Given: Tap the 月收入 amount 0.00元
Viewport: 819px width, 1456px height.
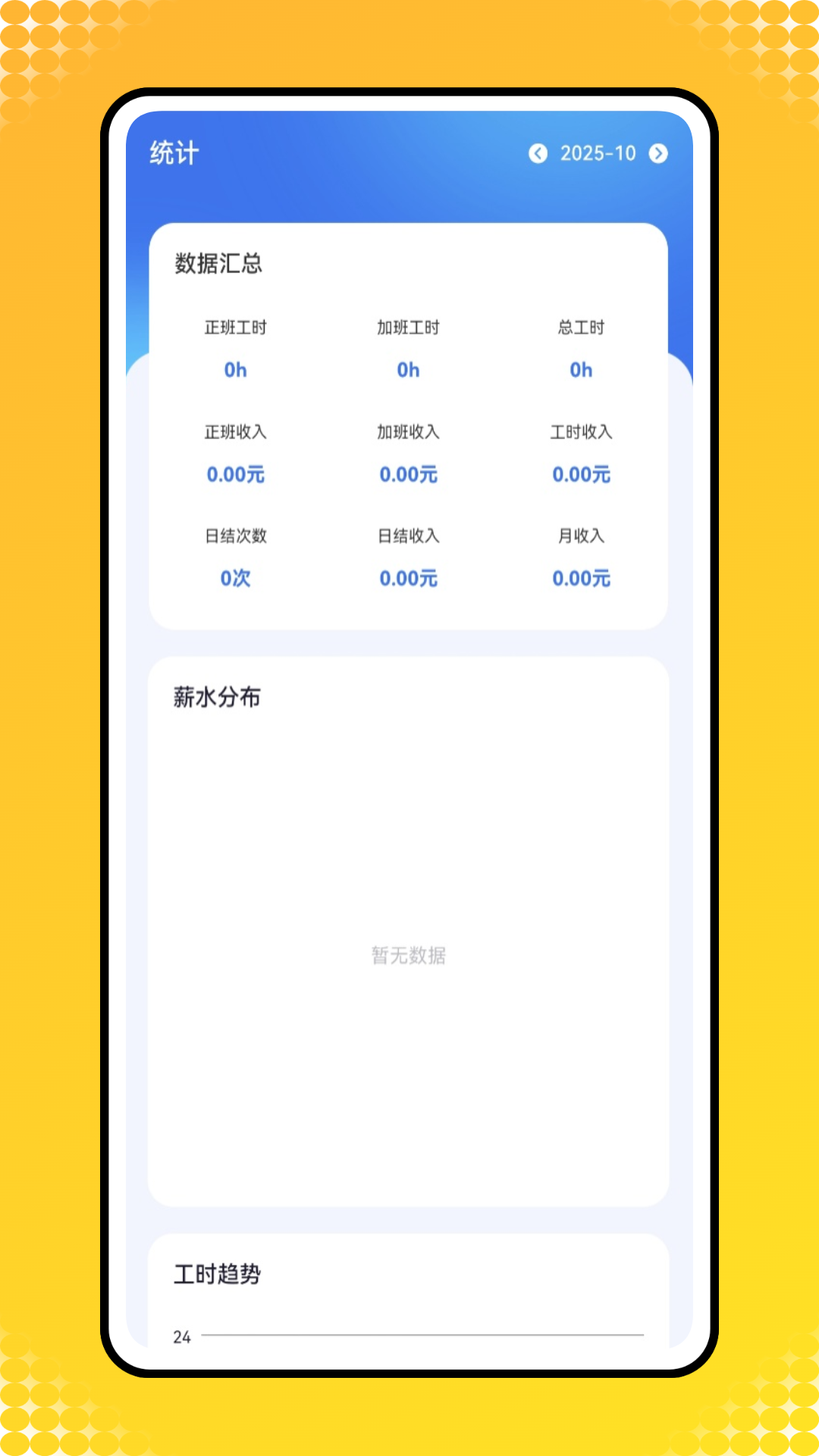Looking at the screenshot, I should tap(581, 579).
